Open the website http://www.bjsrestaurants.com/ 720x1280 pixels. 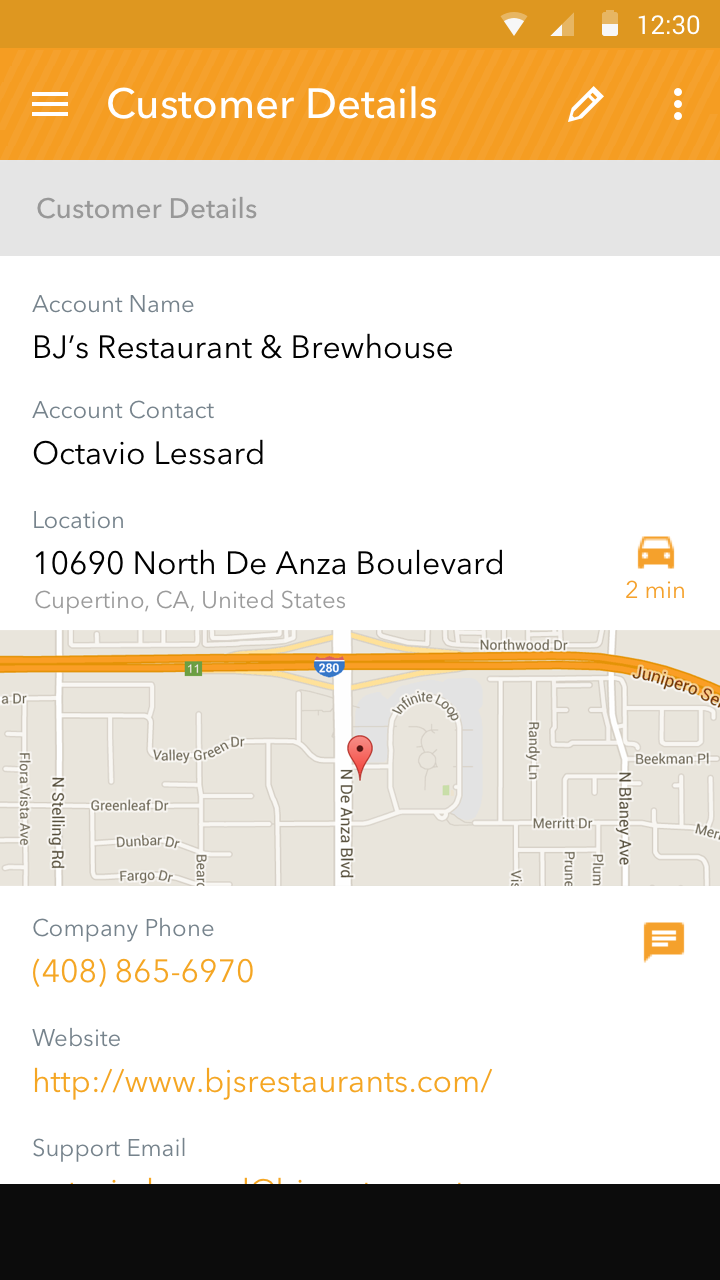262,1081
